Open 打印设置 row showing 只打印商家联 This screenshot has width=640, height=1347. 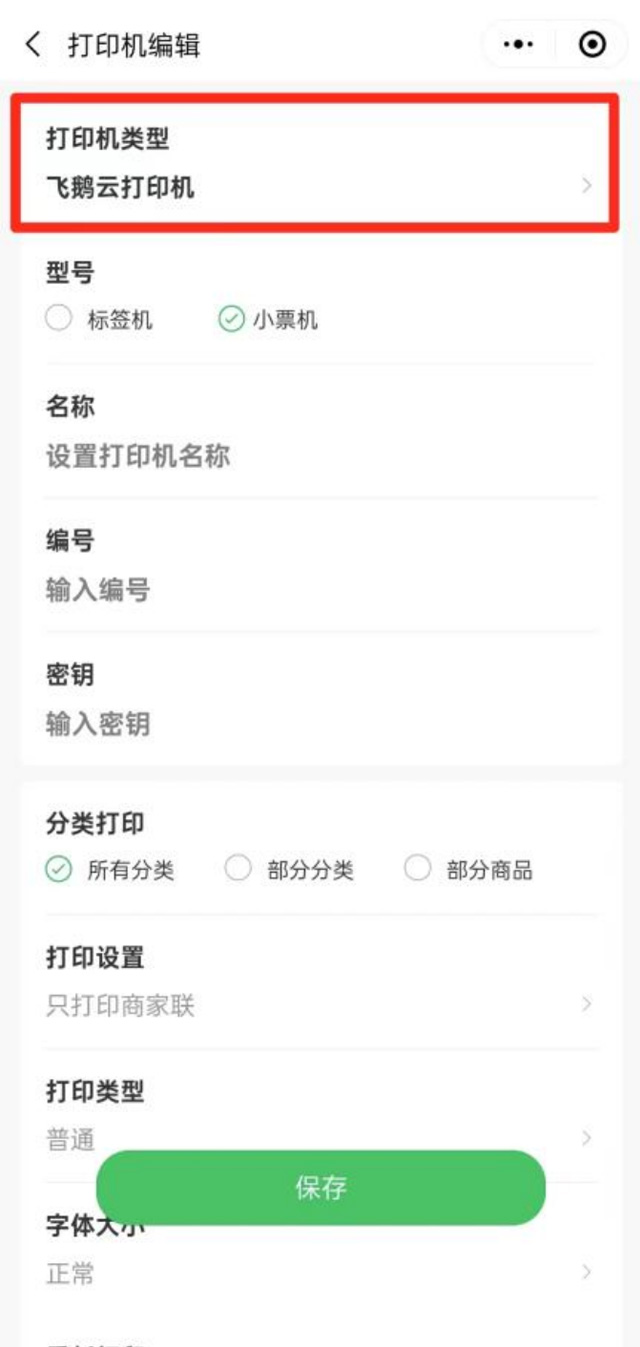tap(321, 982)
